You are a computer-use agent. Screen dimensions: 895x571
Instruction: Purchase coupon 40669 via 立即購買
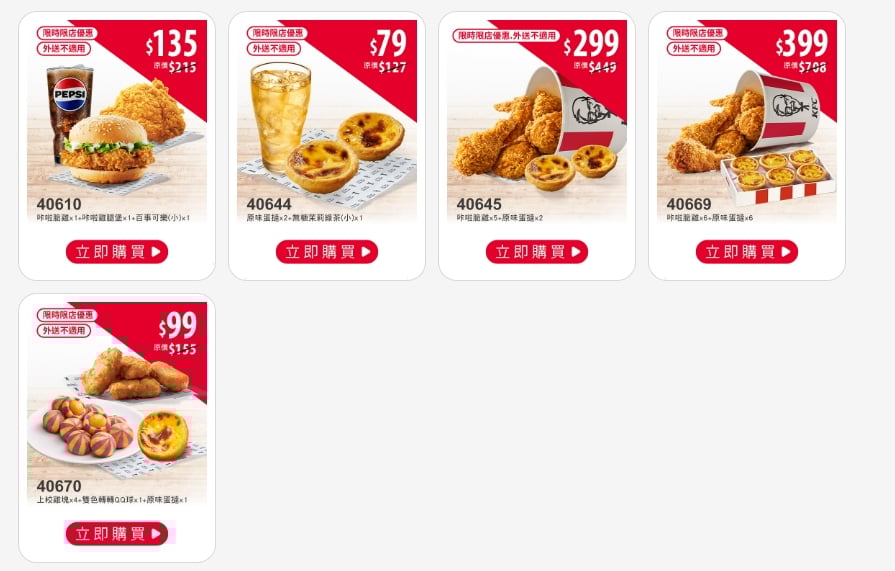click(x=747, y=252)
